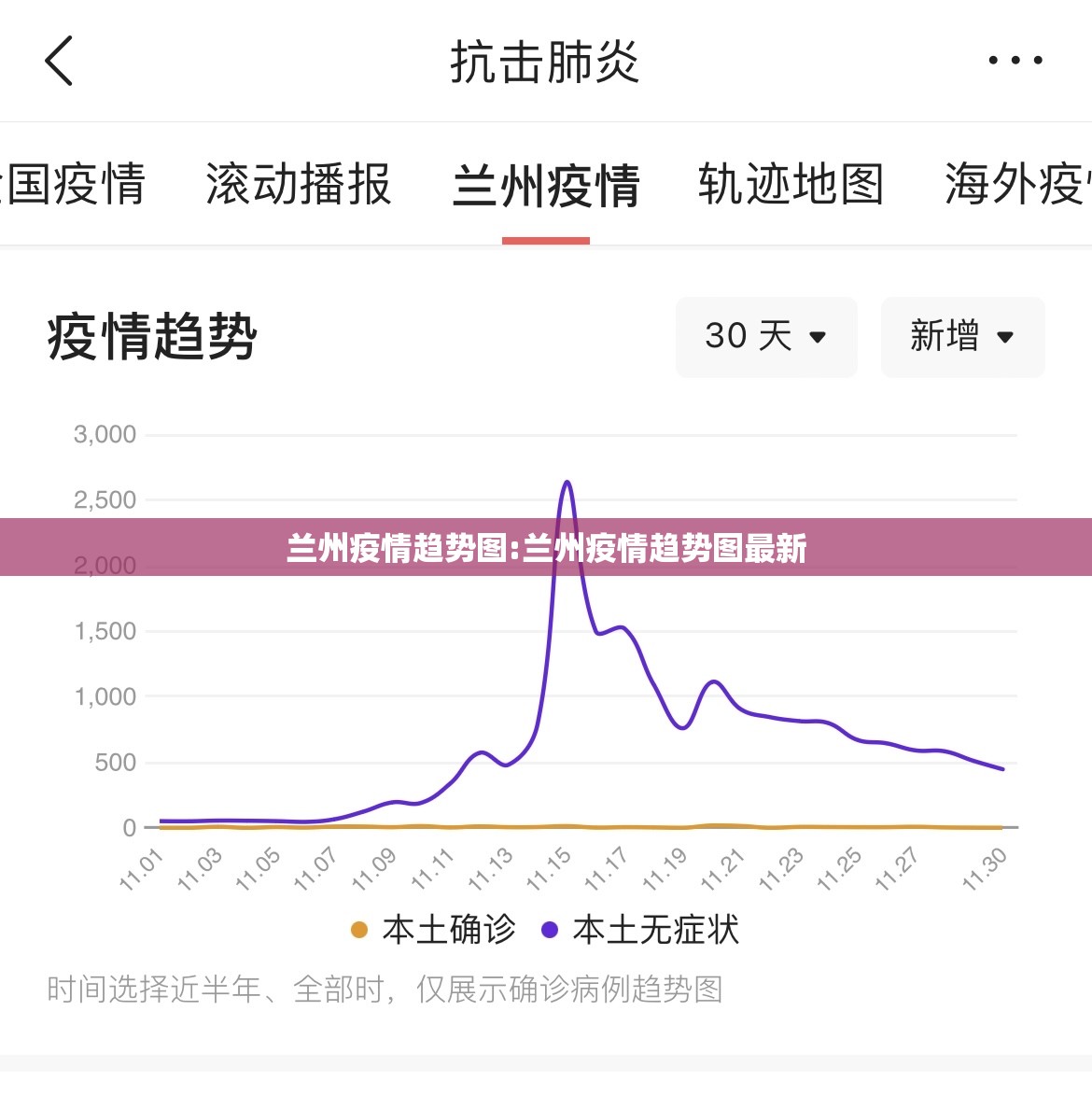1092x1095 pixels.
Task: Expand the 30 天 time range dropdown
Action: (765, 337)
